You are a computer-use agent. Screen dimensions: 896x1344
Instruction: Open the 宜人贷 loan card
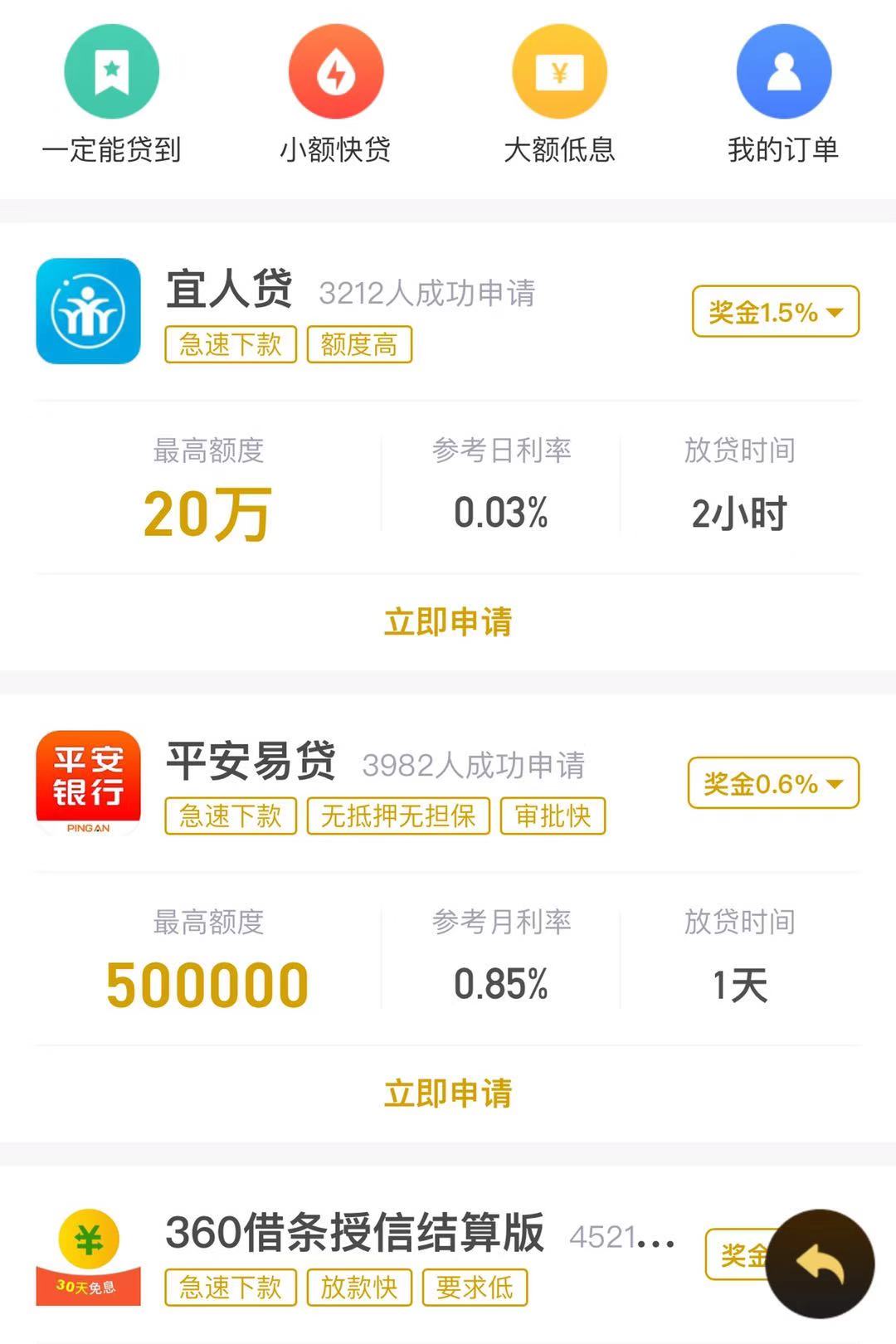[230, 289]
